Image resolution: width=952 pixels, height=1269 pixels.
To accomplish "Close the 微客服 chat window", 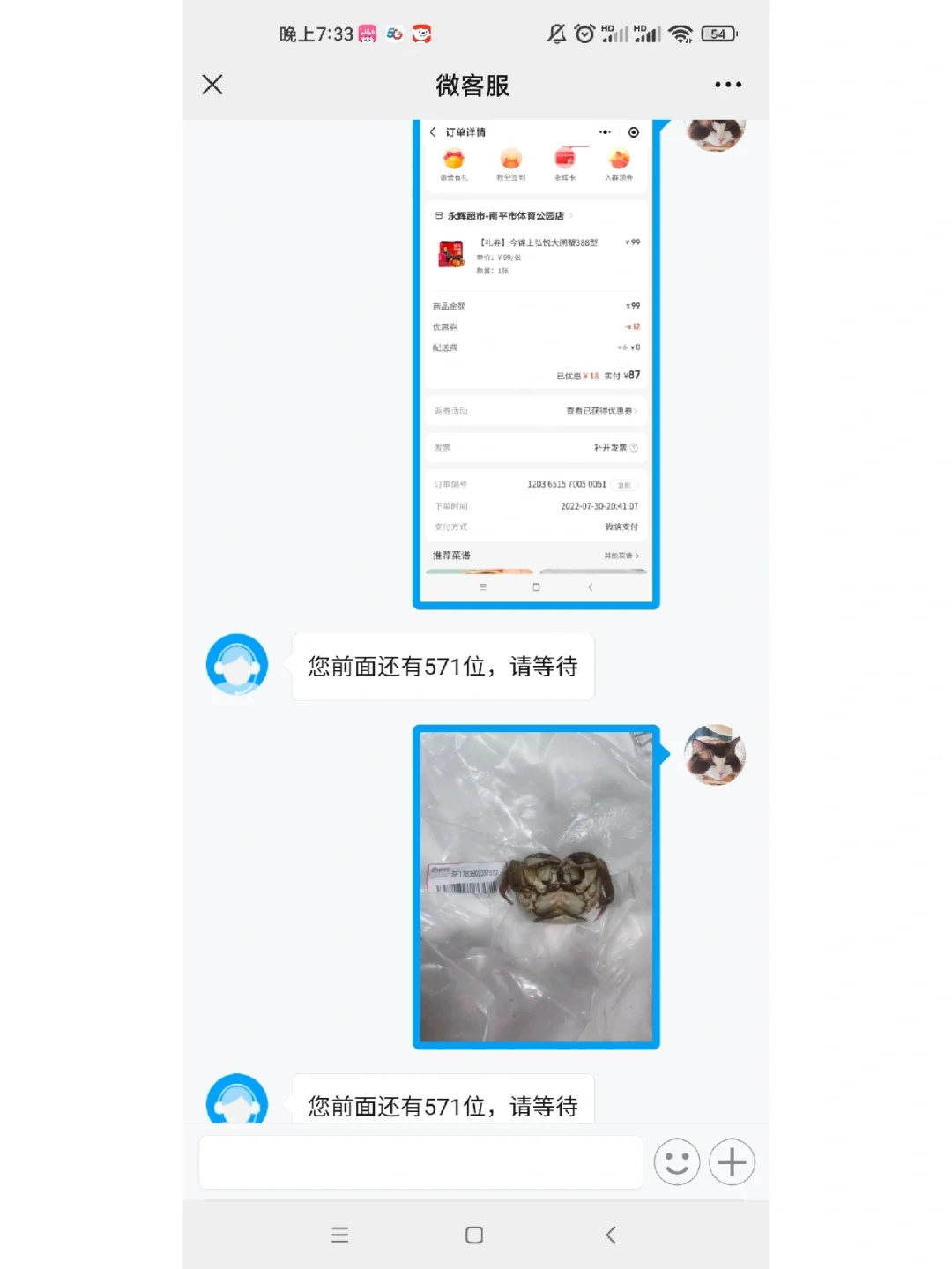I will tap(212, 85).
